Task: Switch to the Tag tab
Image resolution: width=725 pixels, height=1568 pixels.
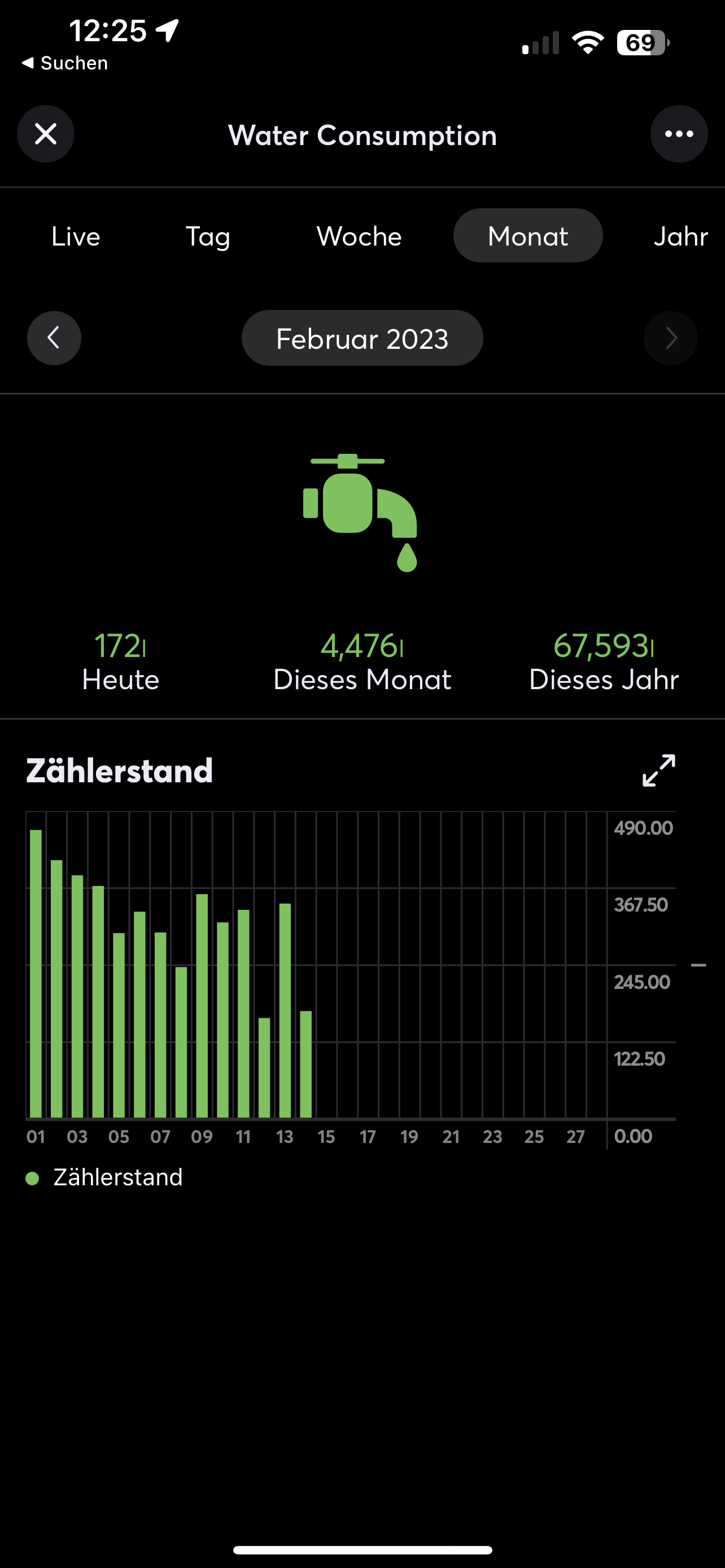Action: pos(208,236)
